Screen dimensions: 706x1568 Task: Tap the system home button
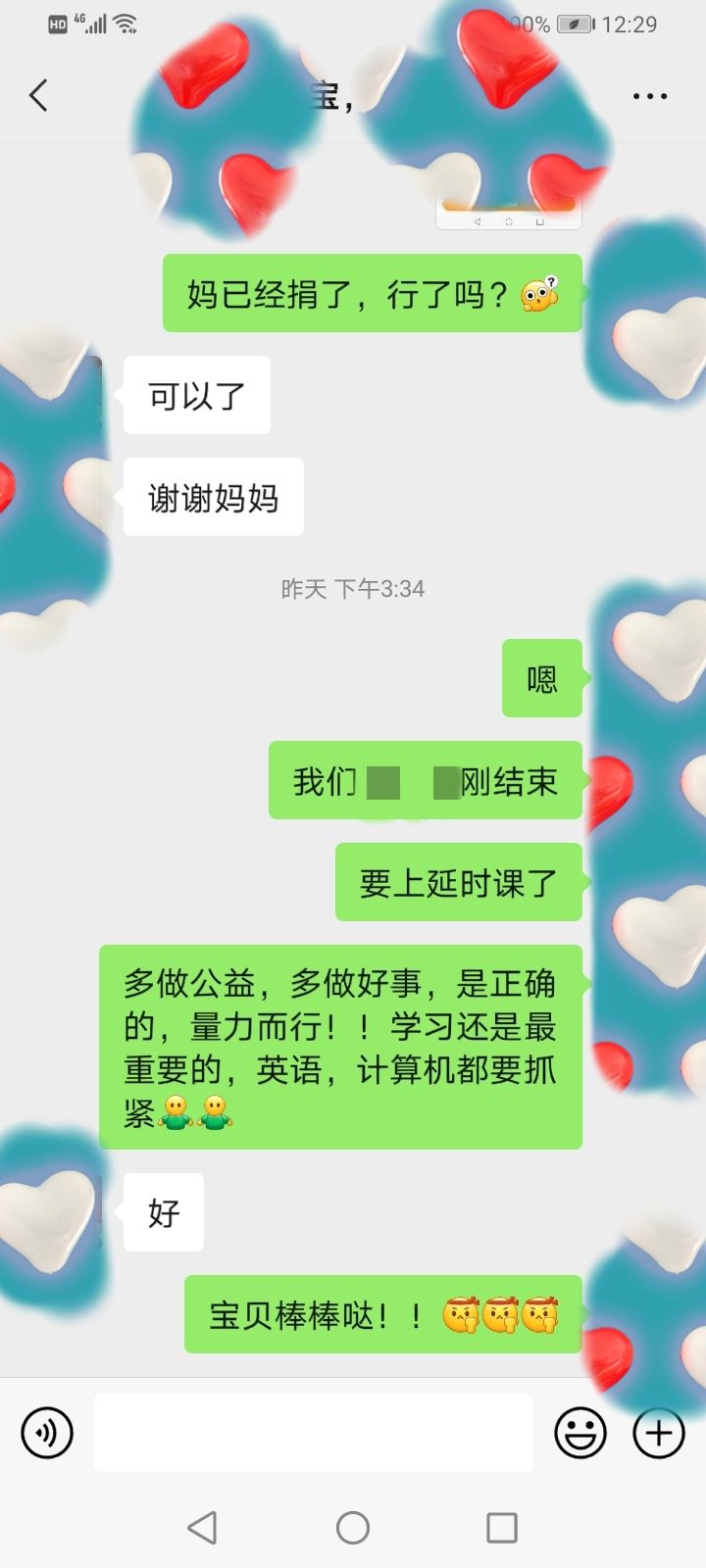(353, 1527)
